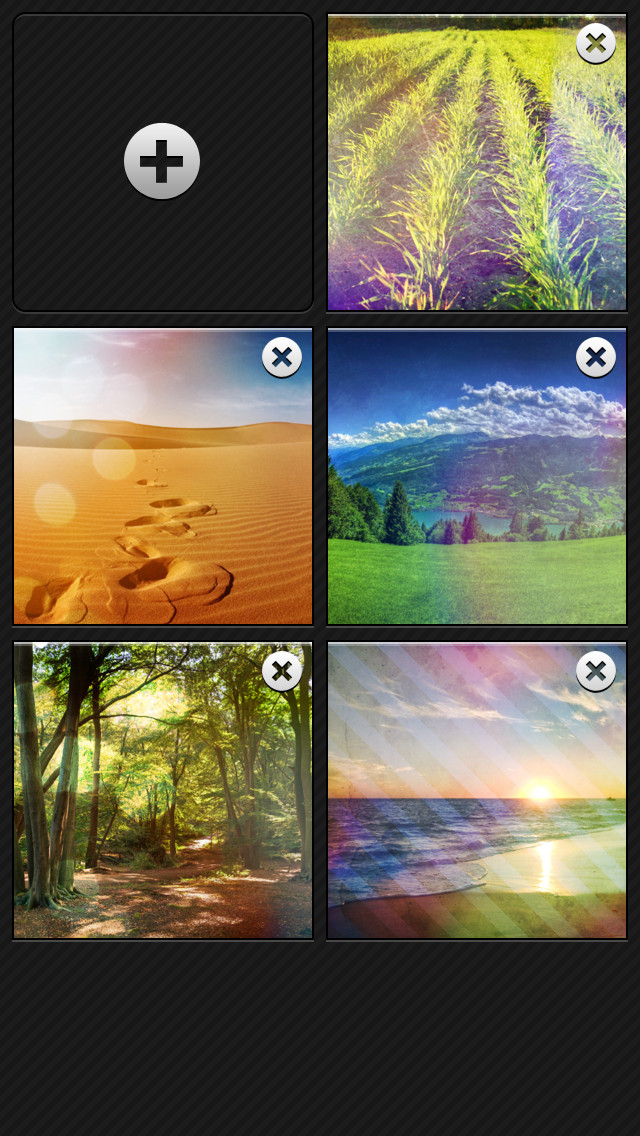The width and height of the screenshot is (640, 1136).
Task: Open the forest path photo
Action: [163, 790]
